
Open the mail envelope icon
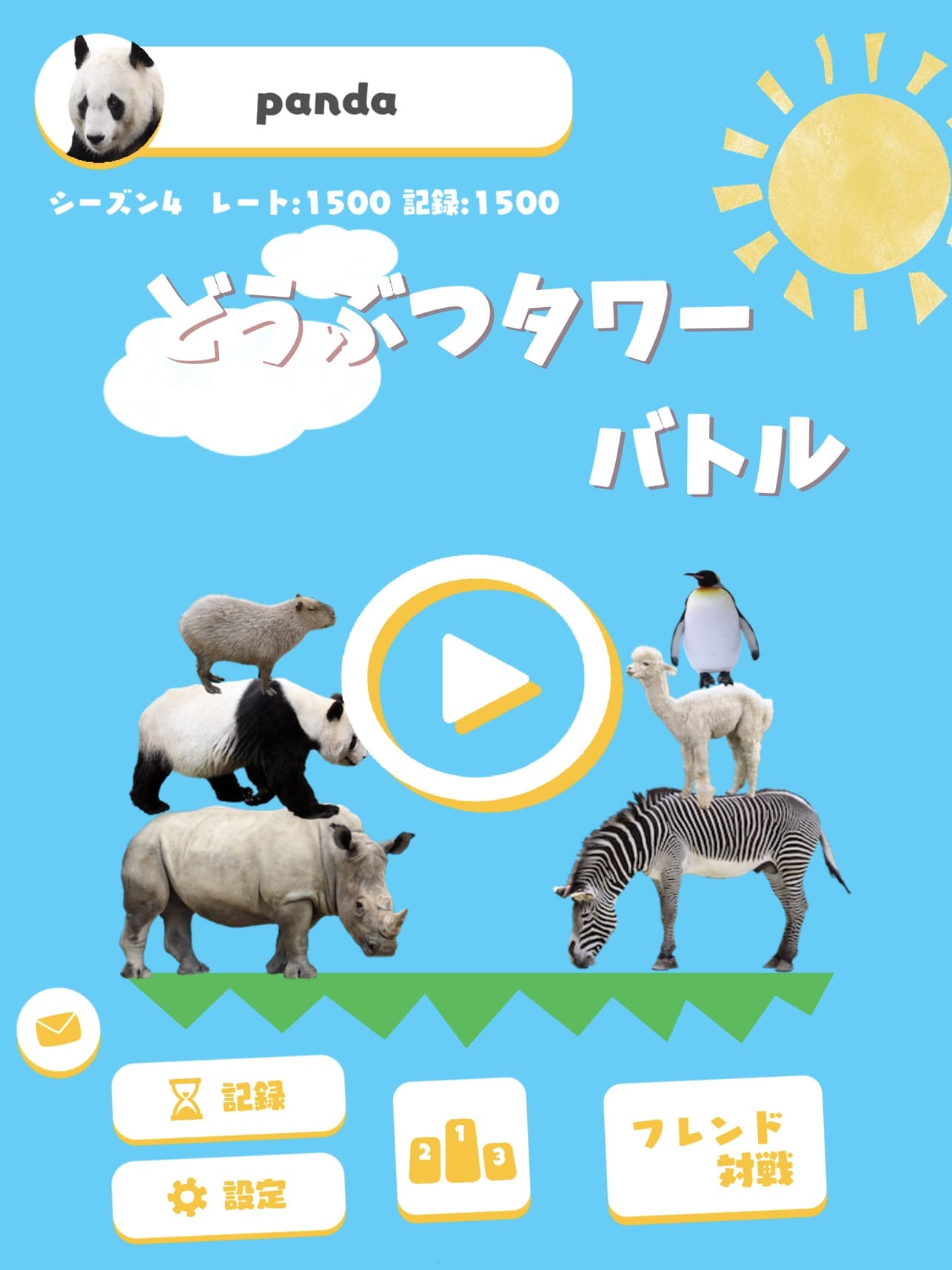tap(58, 1029)
